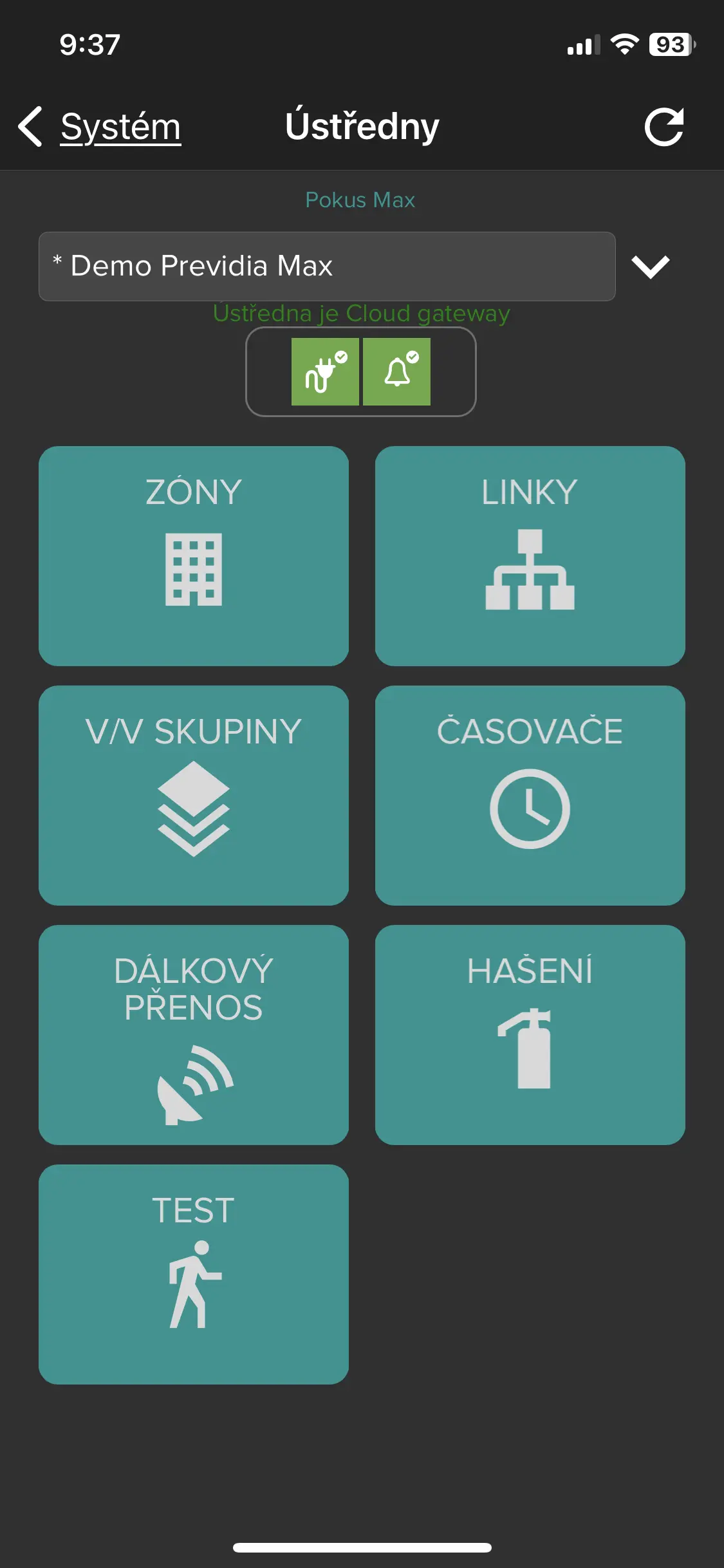This screenshot has height=1568, width=724.
Task: Open the LINKY tile
Action: (x=530, y=556)
